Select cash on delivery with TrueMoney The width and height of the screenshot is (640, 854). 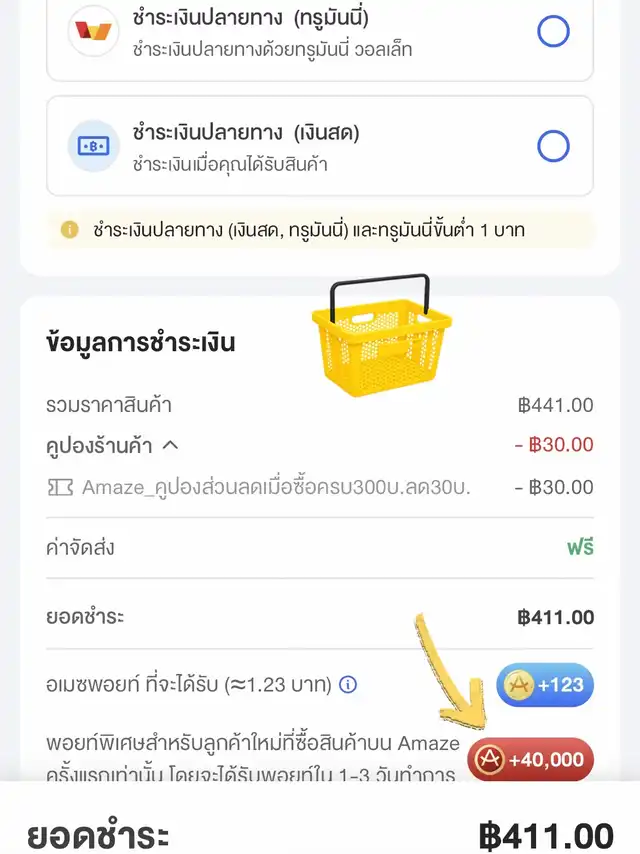[553, 32]
